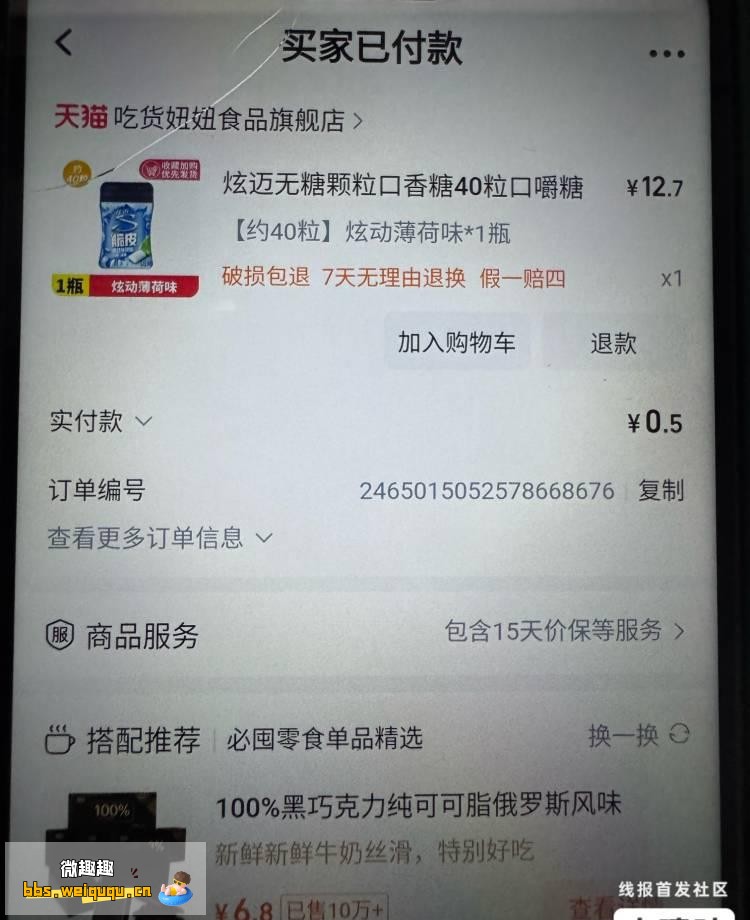Request a refund with 退款
The image size is (750, 920).
(612, 343)
